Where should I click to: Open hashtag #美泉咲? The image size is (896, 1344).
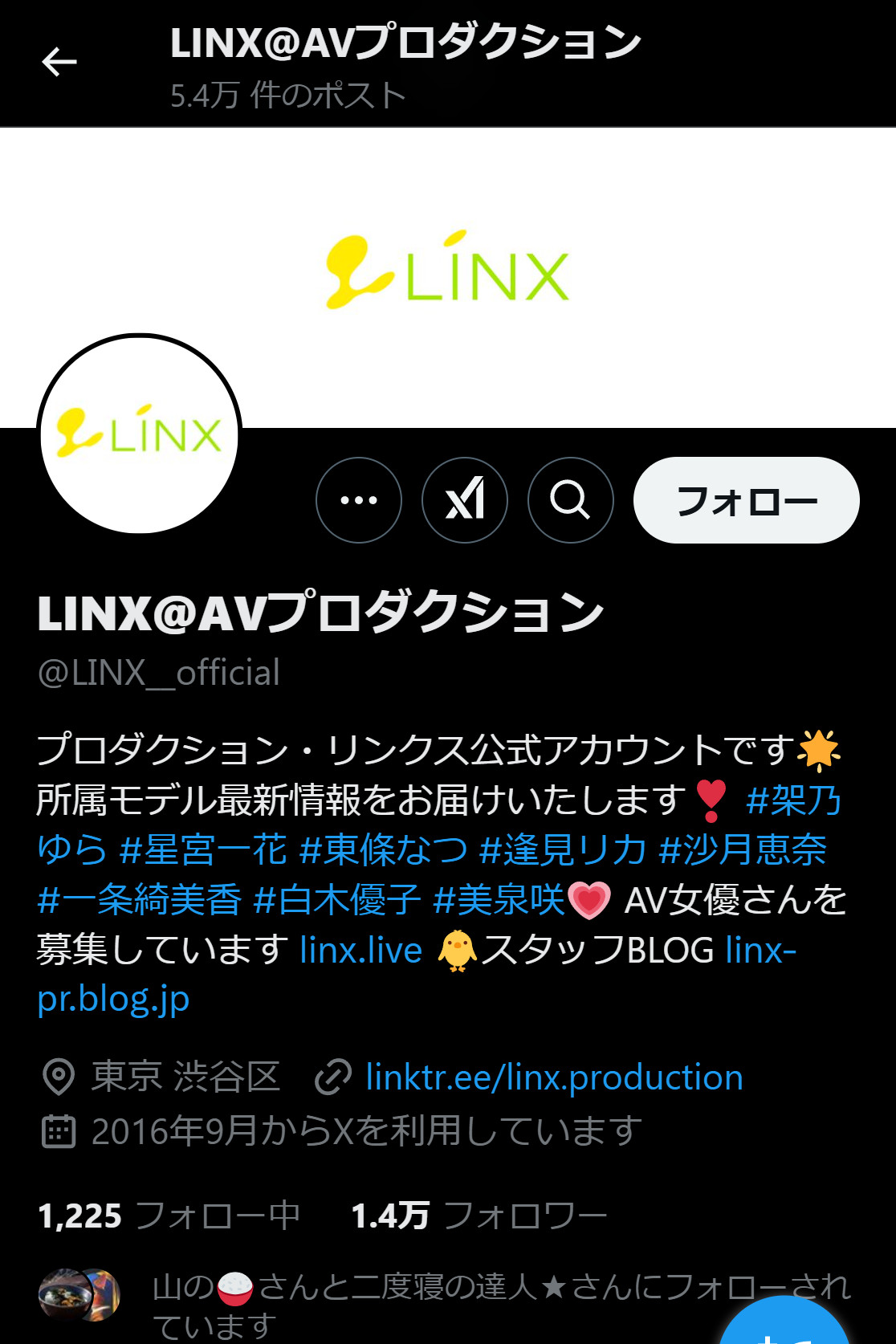coord(499,900)
